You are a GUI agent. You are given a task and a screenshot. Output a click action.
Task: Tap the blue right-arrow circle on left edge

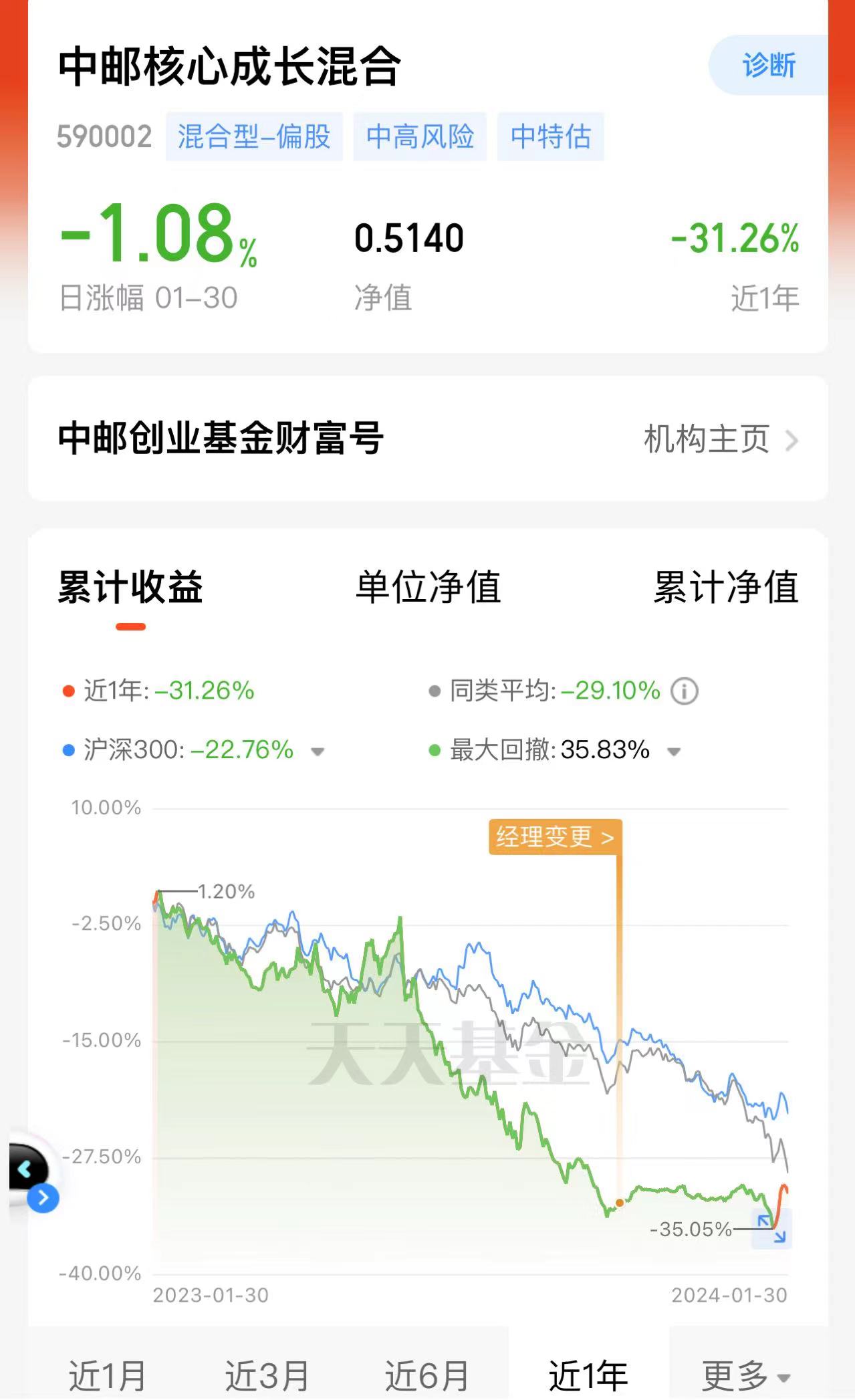[43, 1198]
